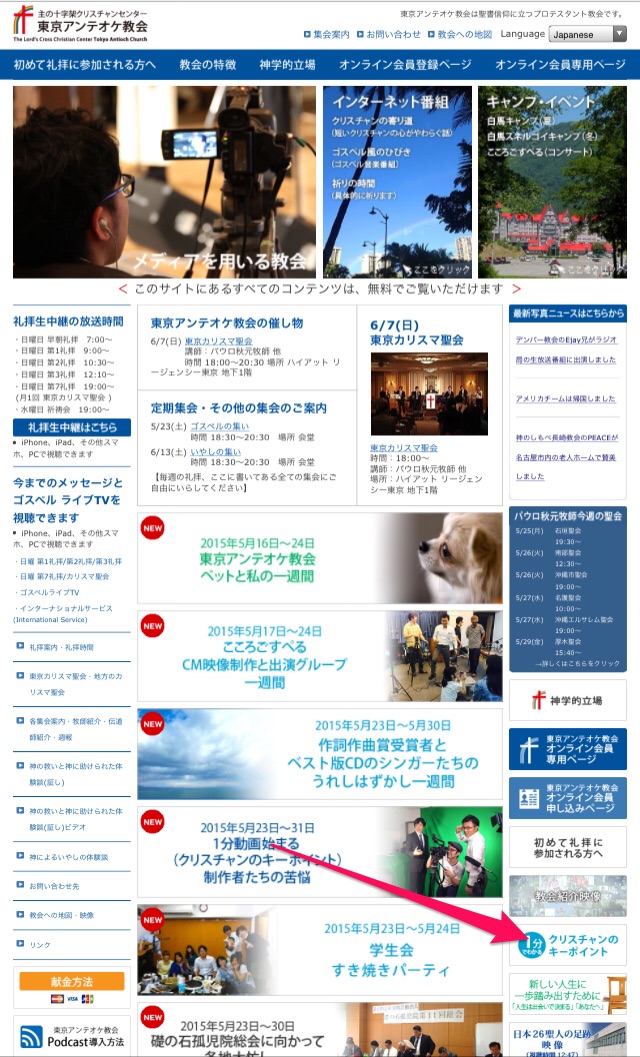The image size is (640, 1057).
Task: Open the インターネット番組 banner tile
Action: tap(397, 181)
